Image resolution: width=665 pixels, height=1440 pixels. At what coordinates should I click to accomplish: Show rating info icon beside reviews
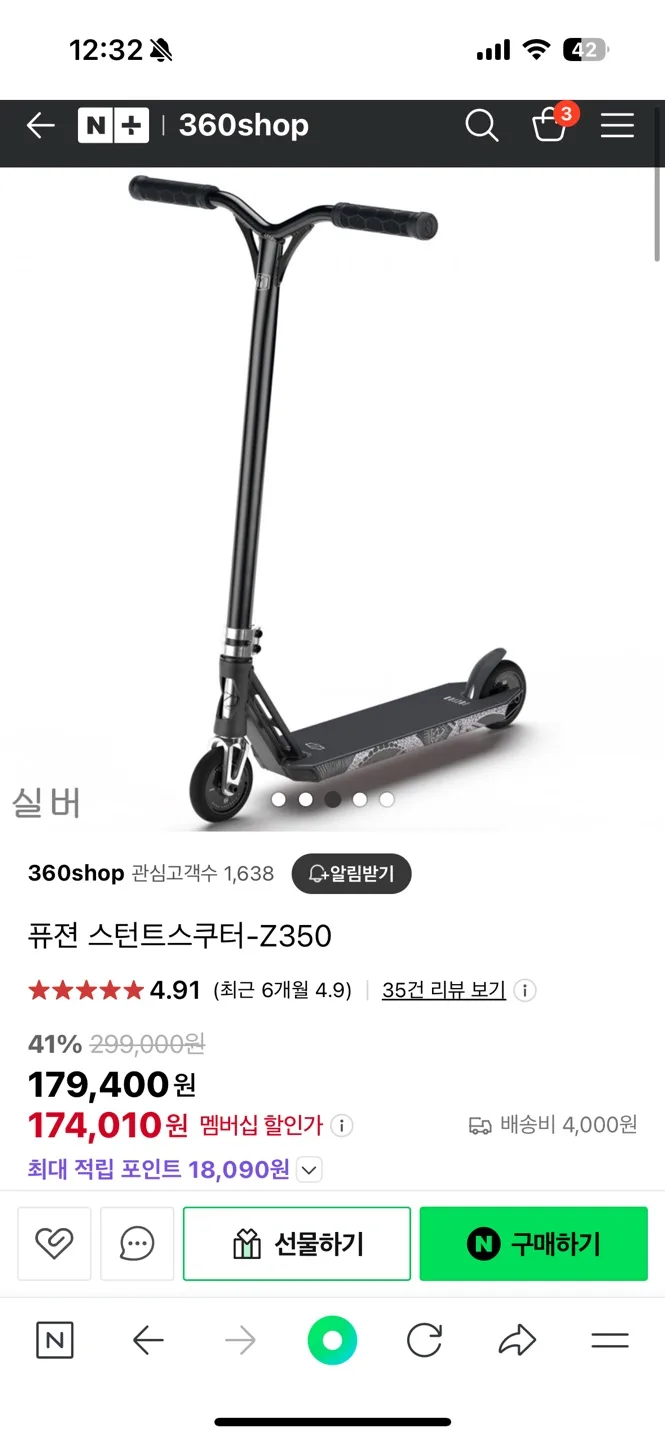pos(525,990)
